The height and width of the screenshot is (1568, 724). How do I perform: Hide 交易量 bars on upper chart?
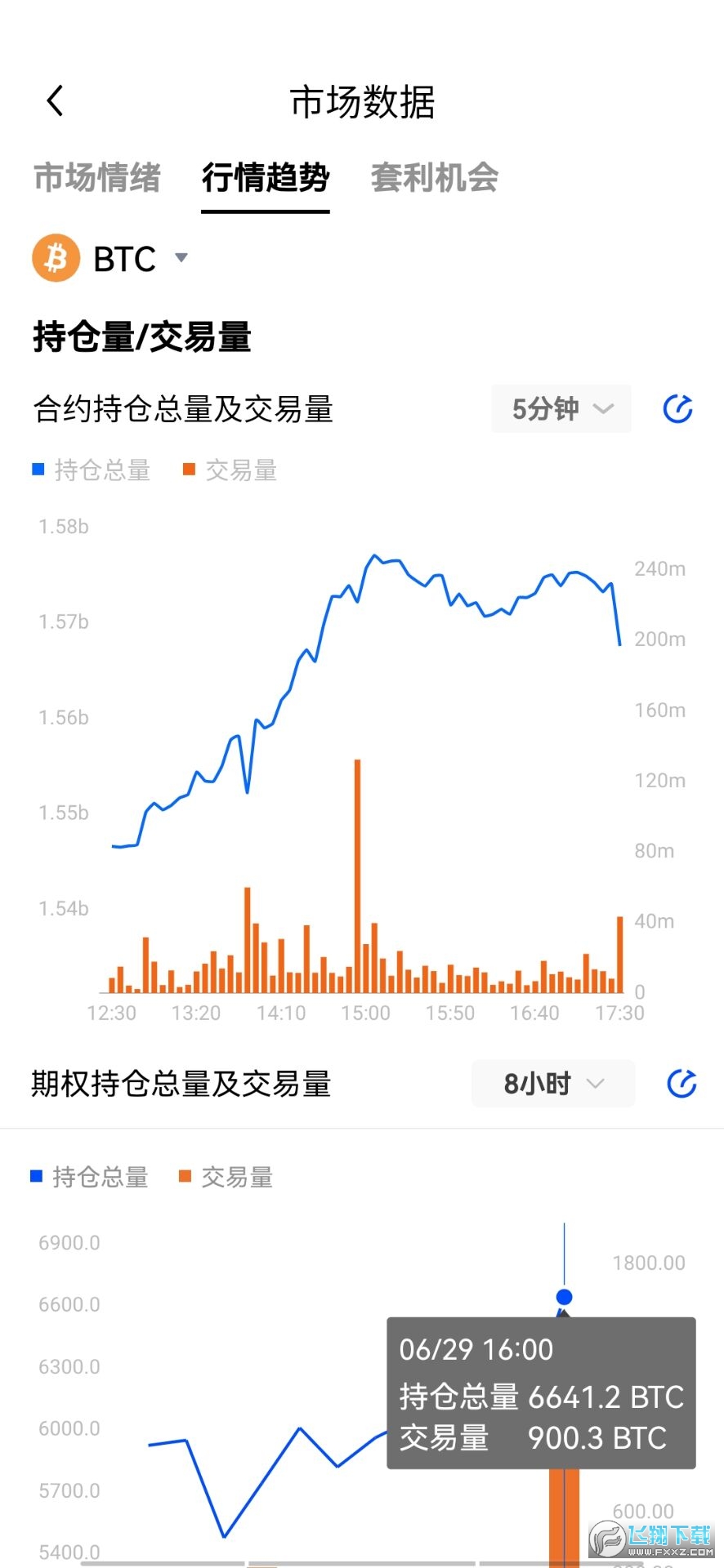(x=237, y=470)
